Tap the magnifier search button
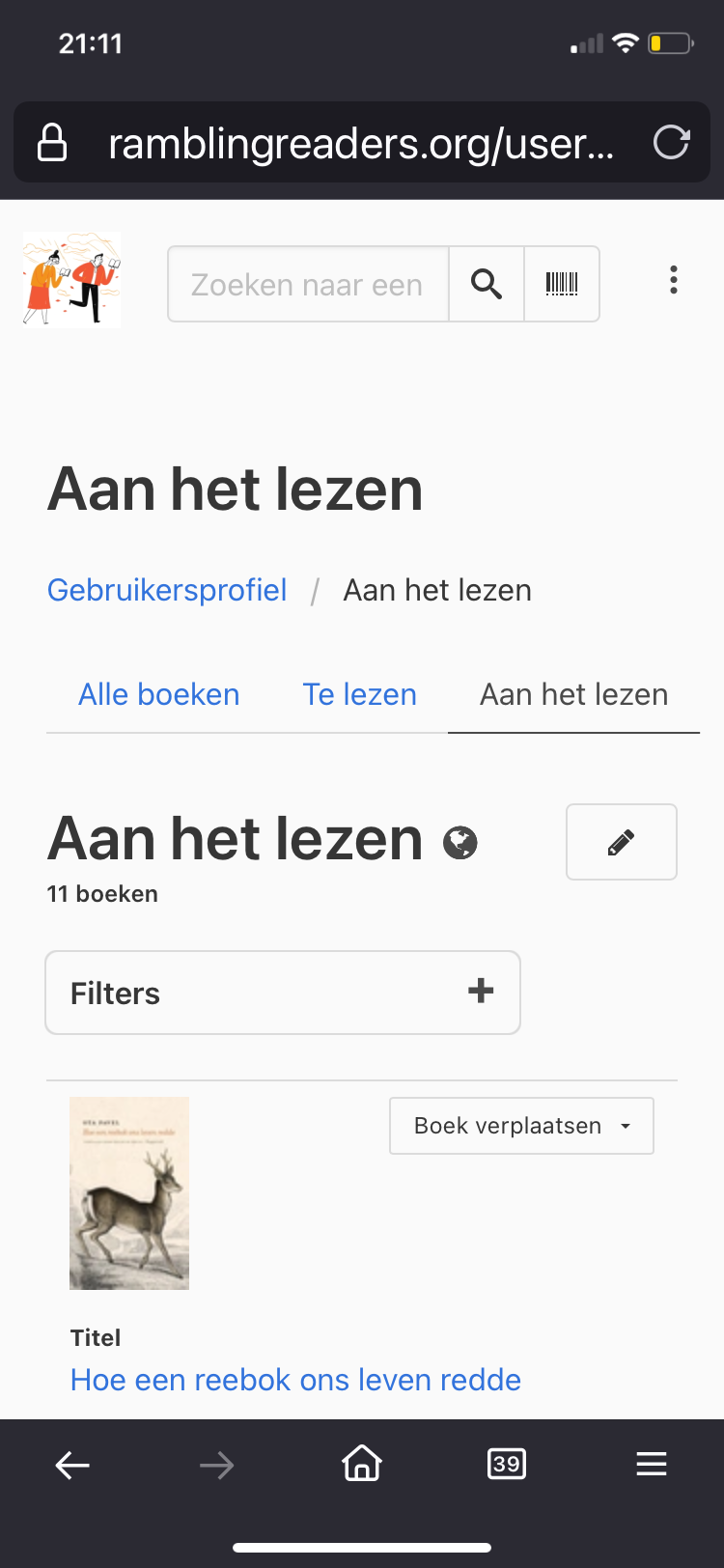The width and height of the screenshot is (724, 1568). click(x=487, y=284)
